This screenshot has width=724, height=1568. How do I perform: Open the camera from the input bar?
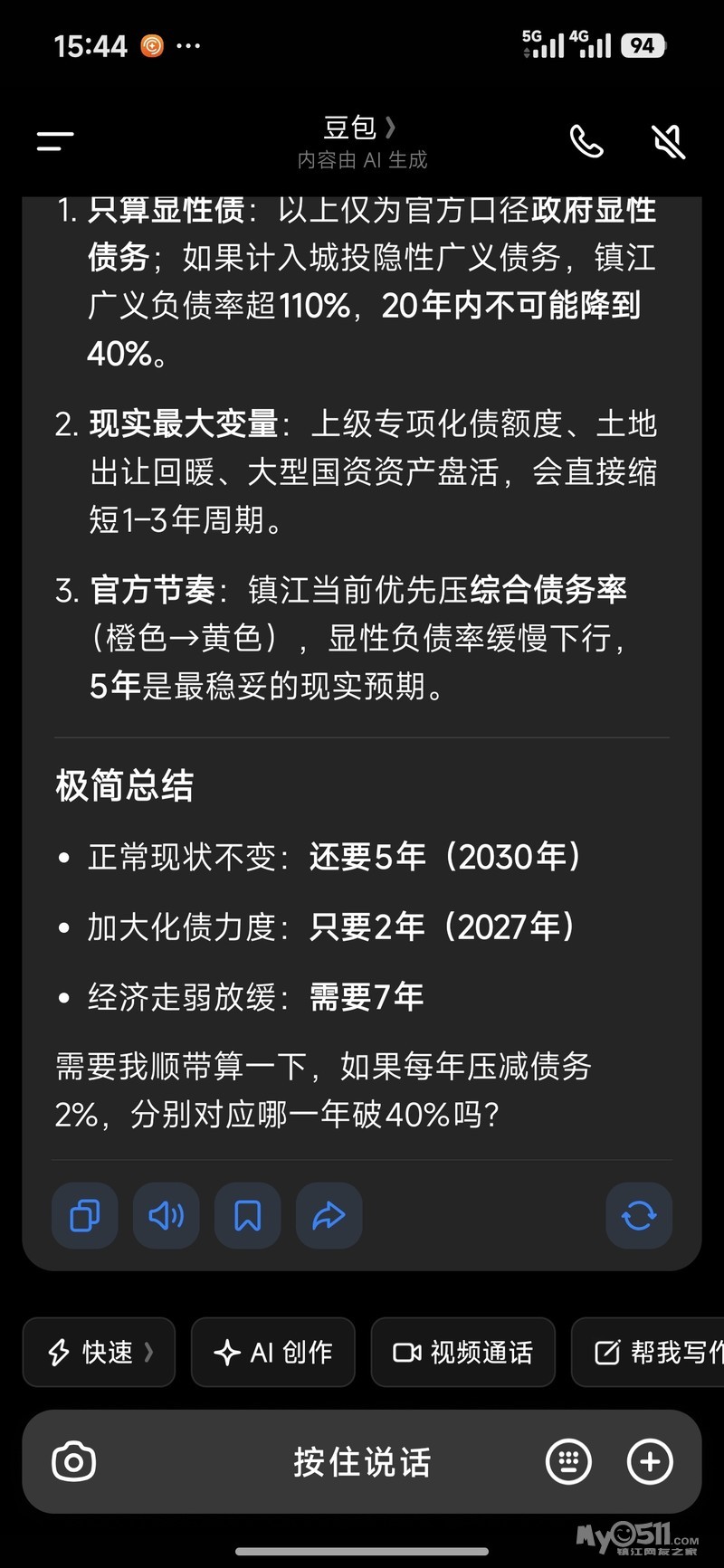[x=74, y=1461]
